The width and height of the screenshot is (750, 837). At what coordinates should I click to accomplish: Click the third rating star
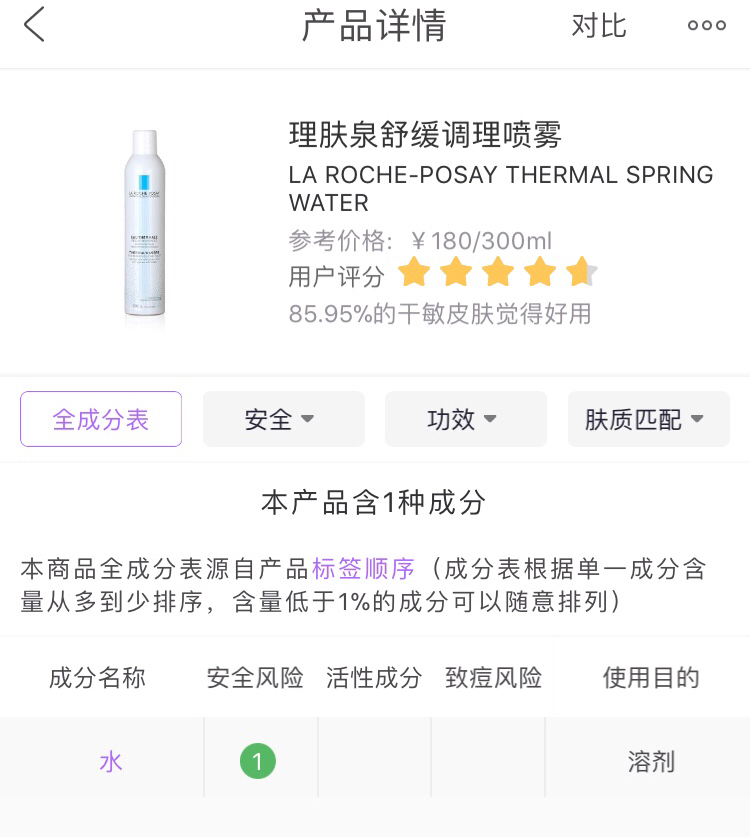497,271
